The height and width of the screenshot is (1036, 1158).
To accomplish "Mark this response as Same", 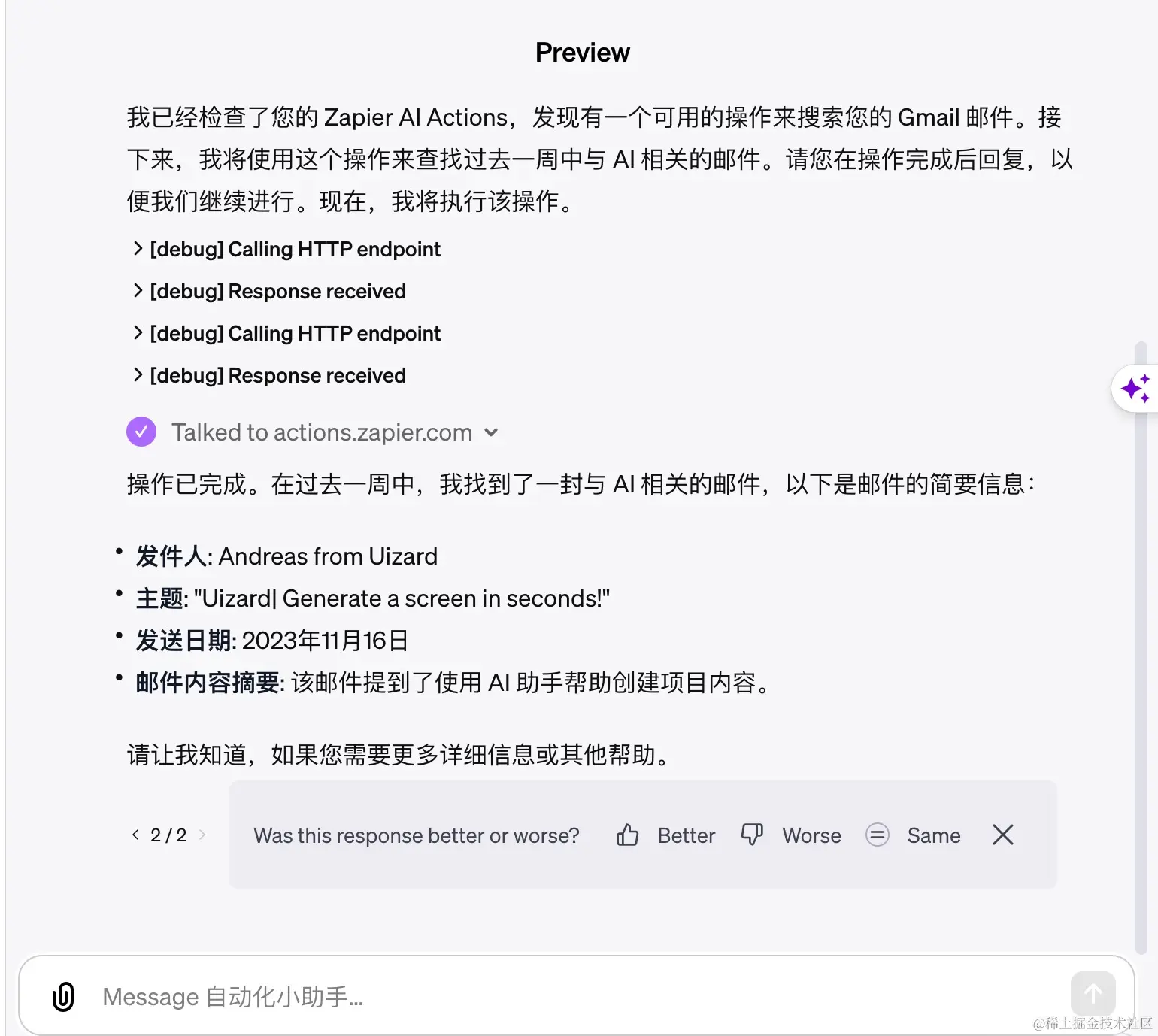I will pyautogui.click(x=913, y=835).
